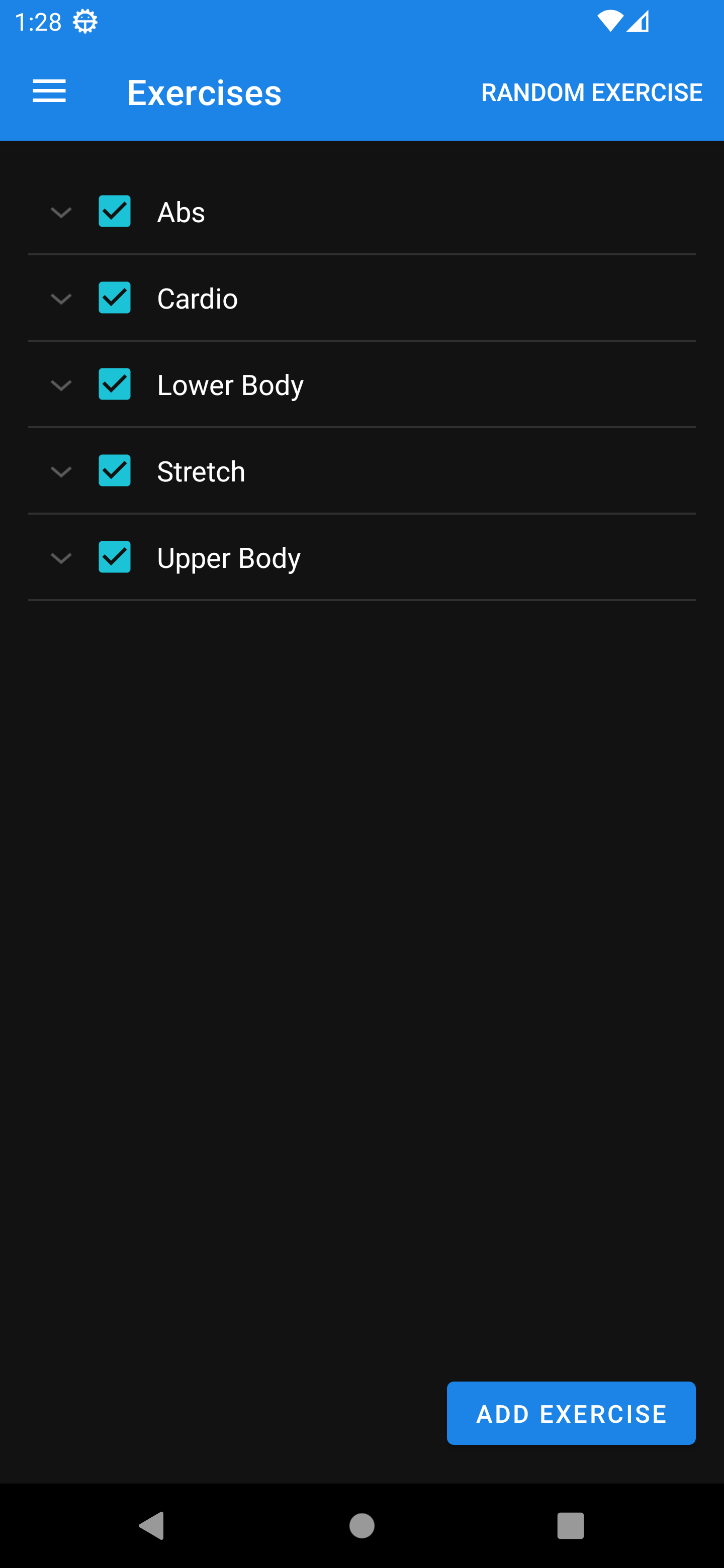Go back using system back button

click(x=152, y=1525)
